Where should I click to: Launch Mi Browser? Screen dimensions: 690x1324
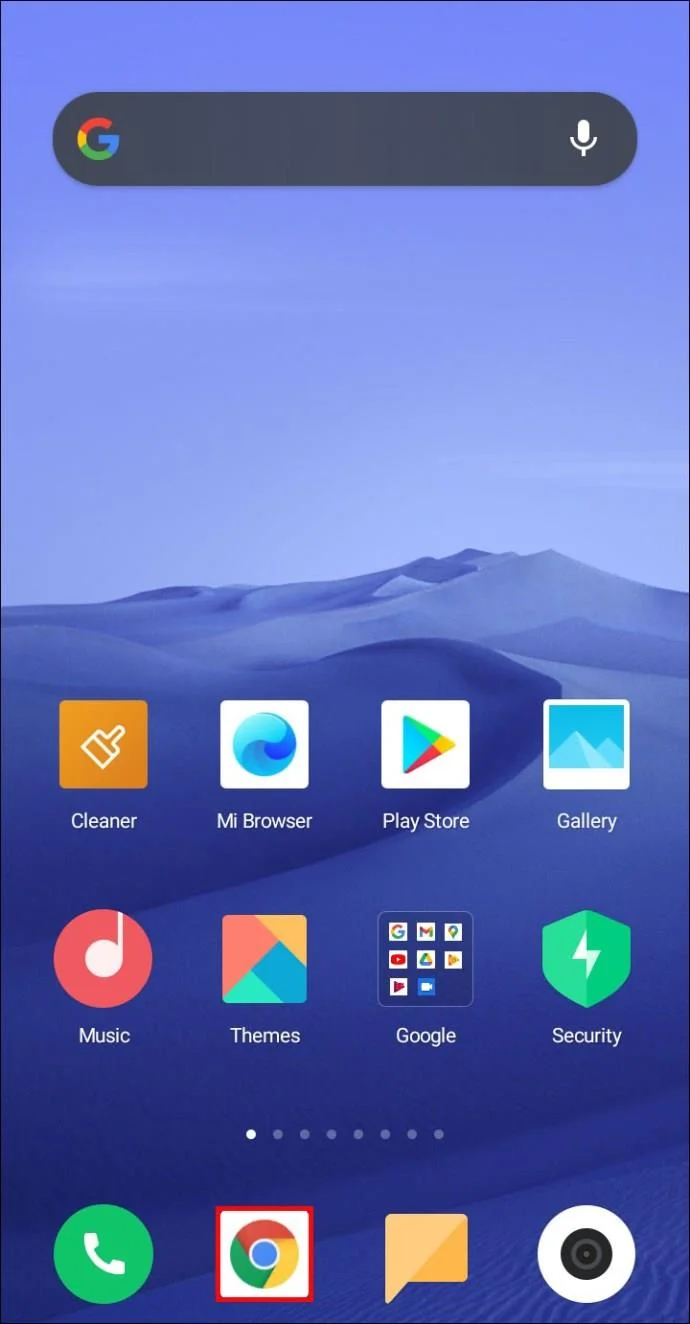click(264, 745)
